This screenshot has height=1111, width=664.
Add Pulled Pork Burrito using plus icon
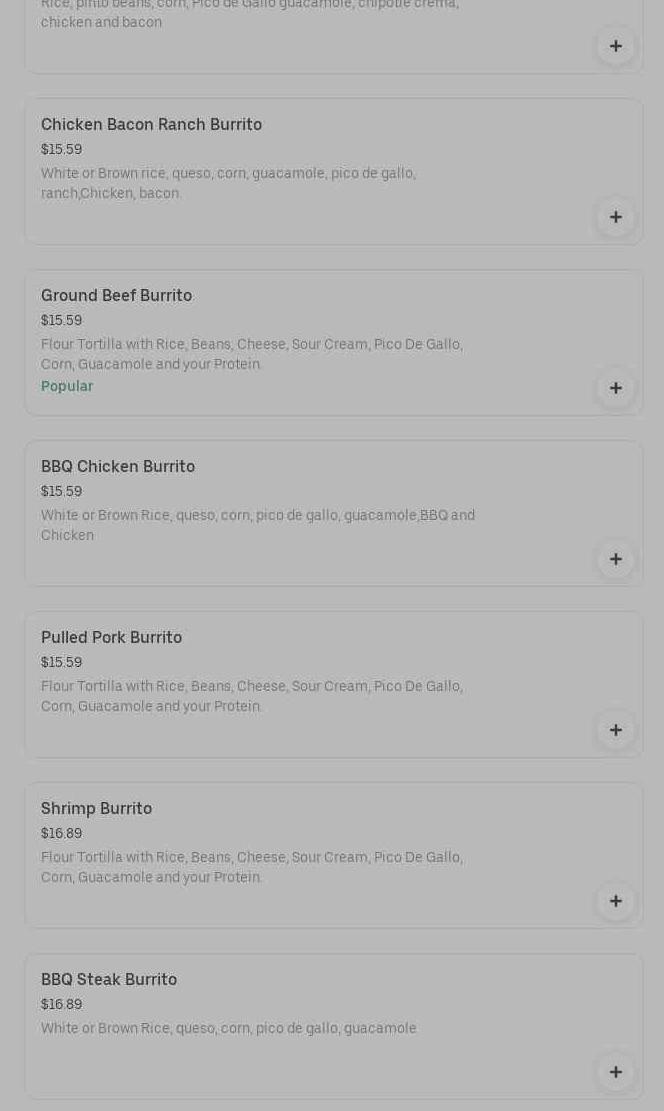point(615,730)
